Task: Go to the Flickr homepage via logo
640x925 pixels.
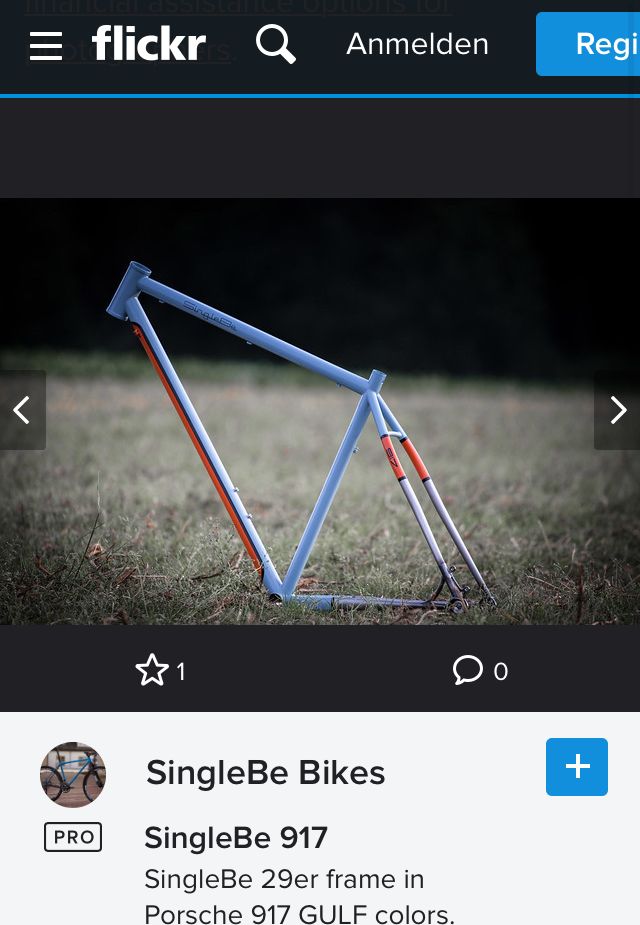Action: pyautogui.click(x=149, y=44)
